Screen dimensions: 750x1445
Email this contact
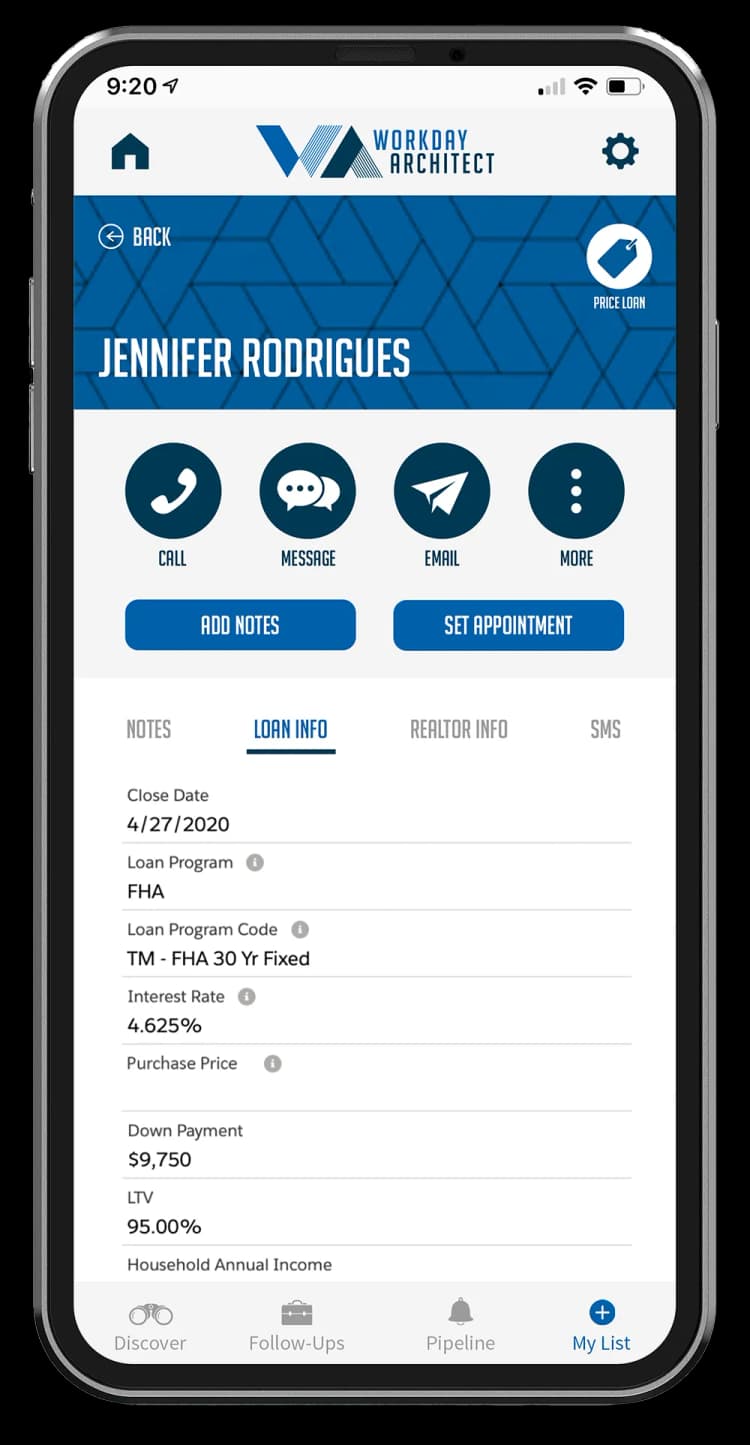[441, 491]
